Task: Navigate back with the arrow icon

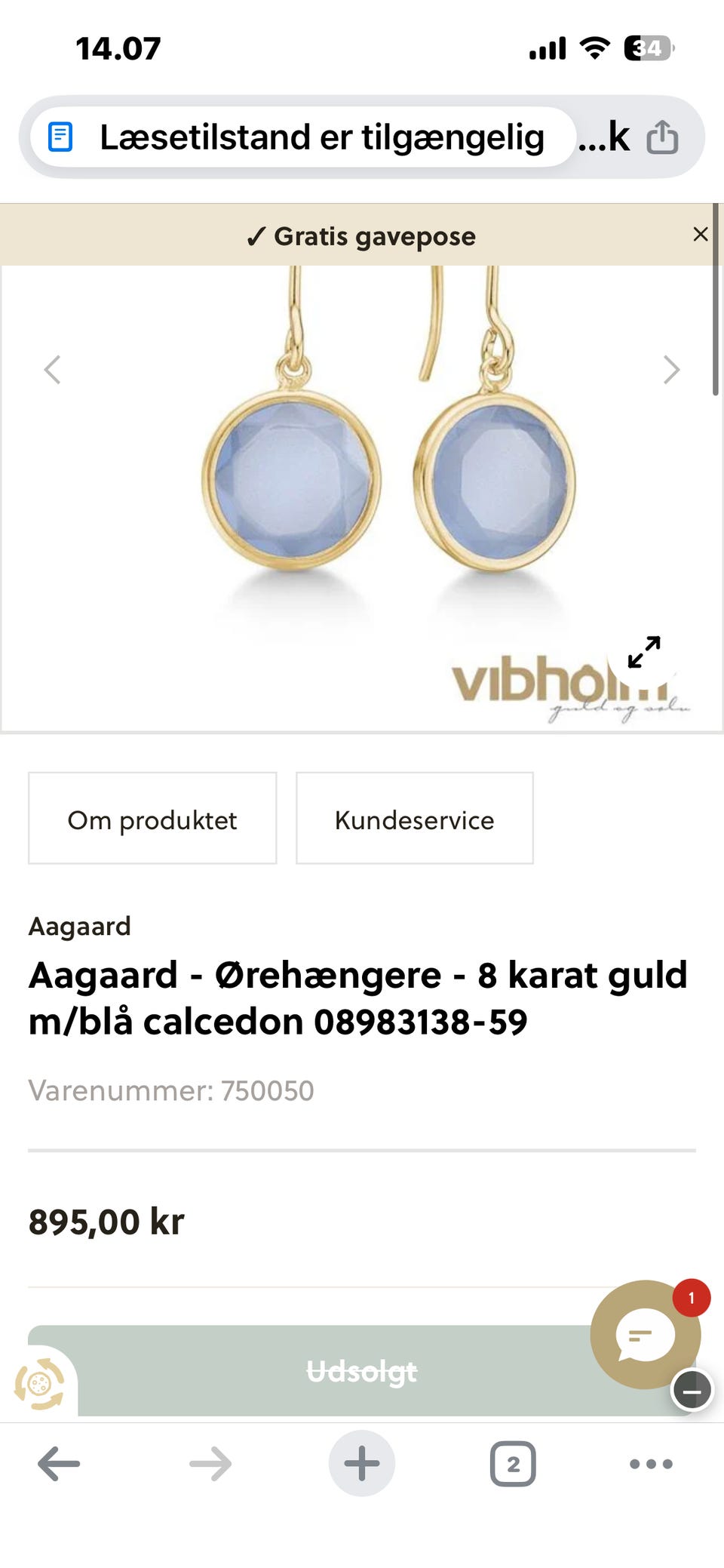Action: coord(59,1462)
